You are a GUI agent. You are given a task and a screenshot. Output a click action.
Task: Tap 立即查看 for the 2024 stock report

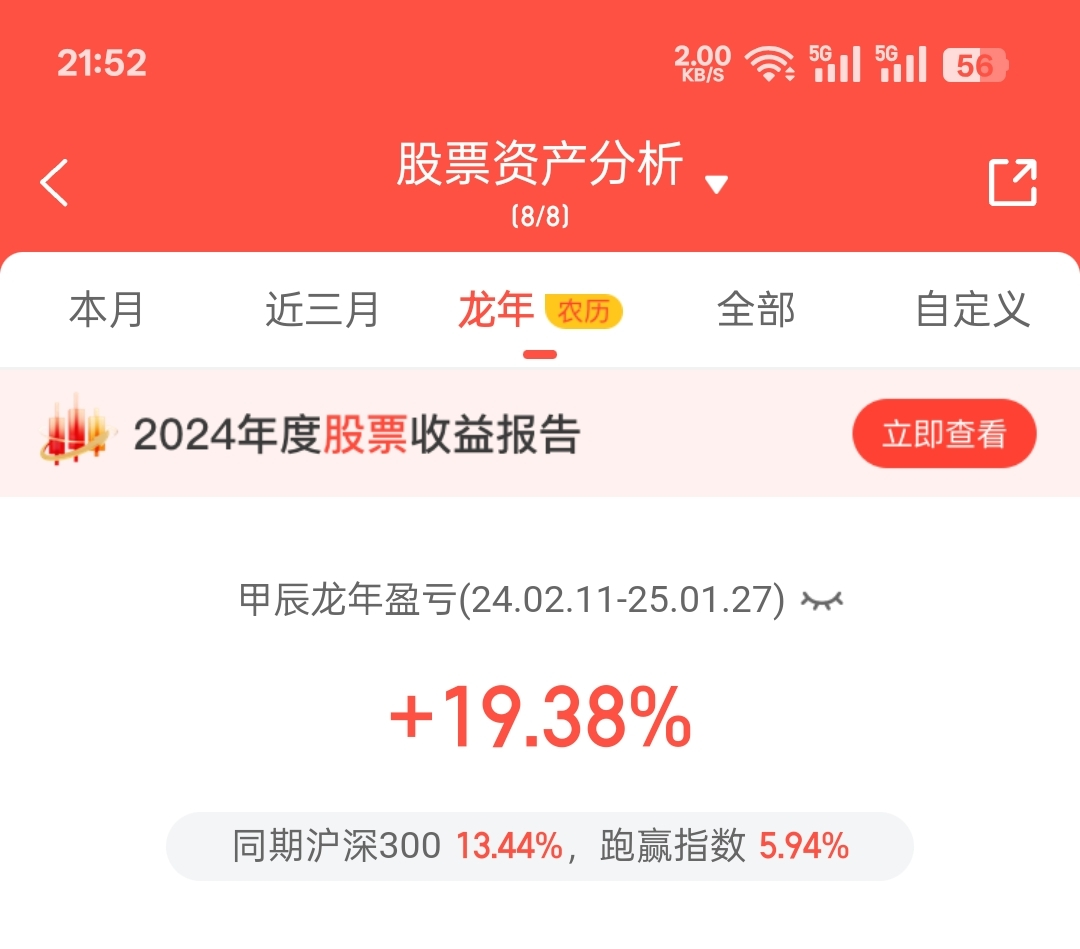(x=944, y=434)
